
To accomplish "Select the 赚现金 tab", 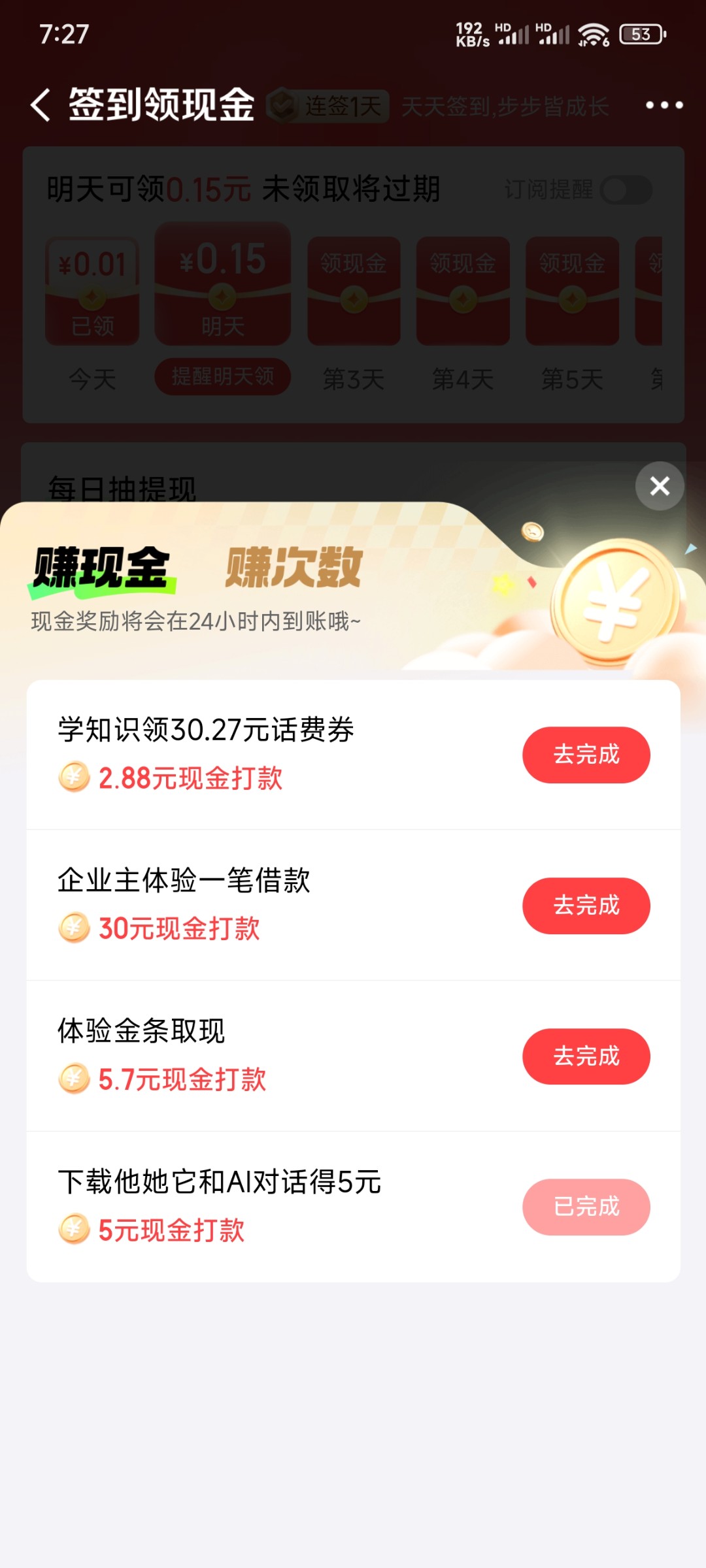I will 102,568.
